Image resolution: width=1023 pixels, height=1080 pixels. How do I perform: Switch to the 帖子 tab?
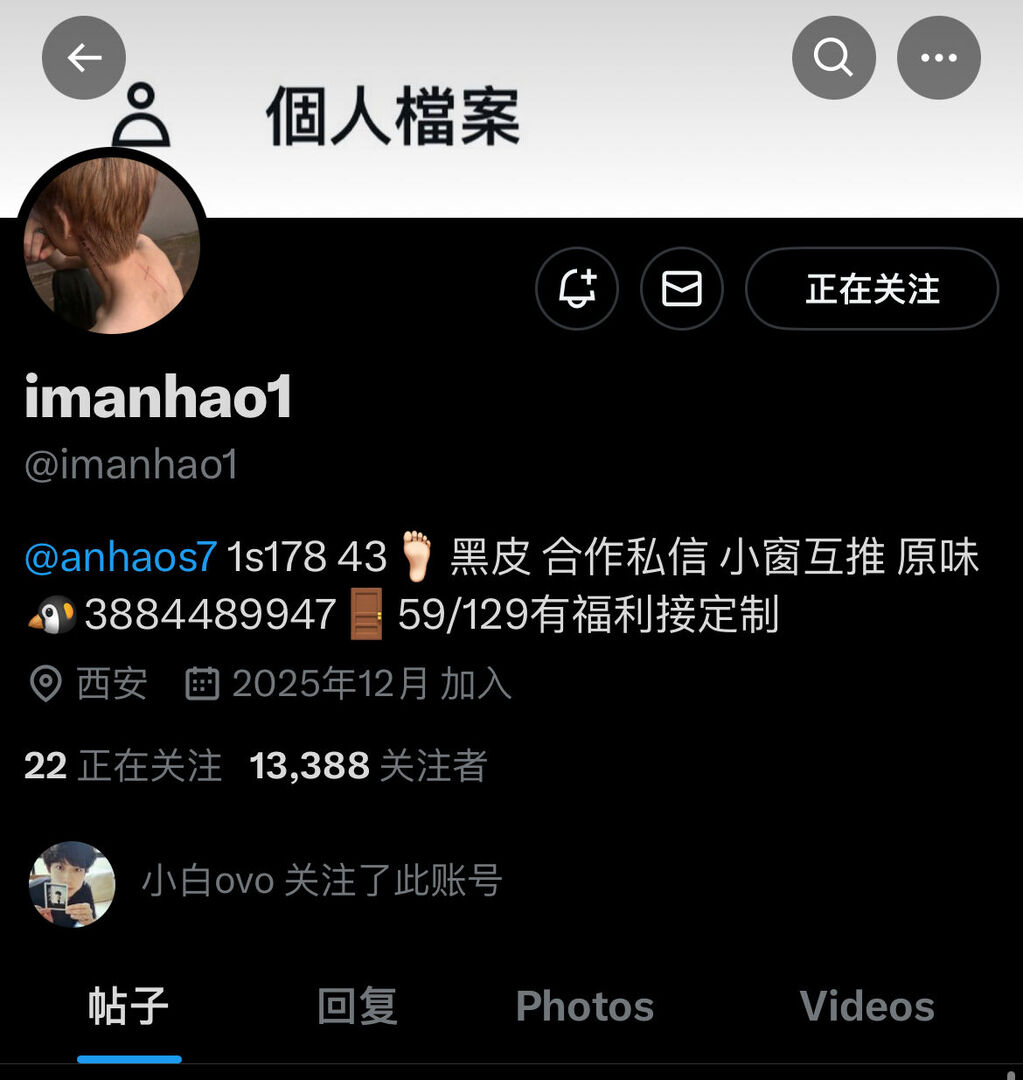tap(128, 1006)
